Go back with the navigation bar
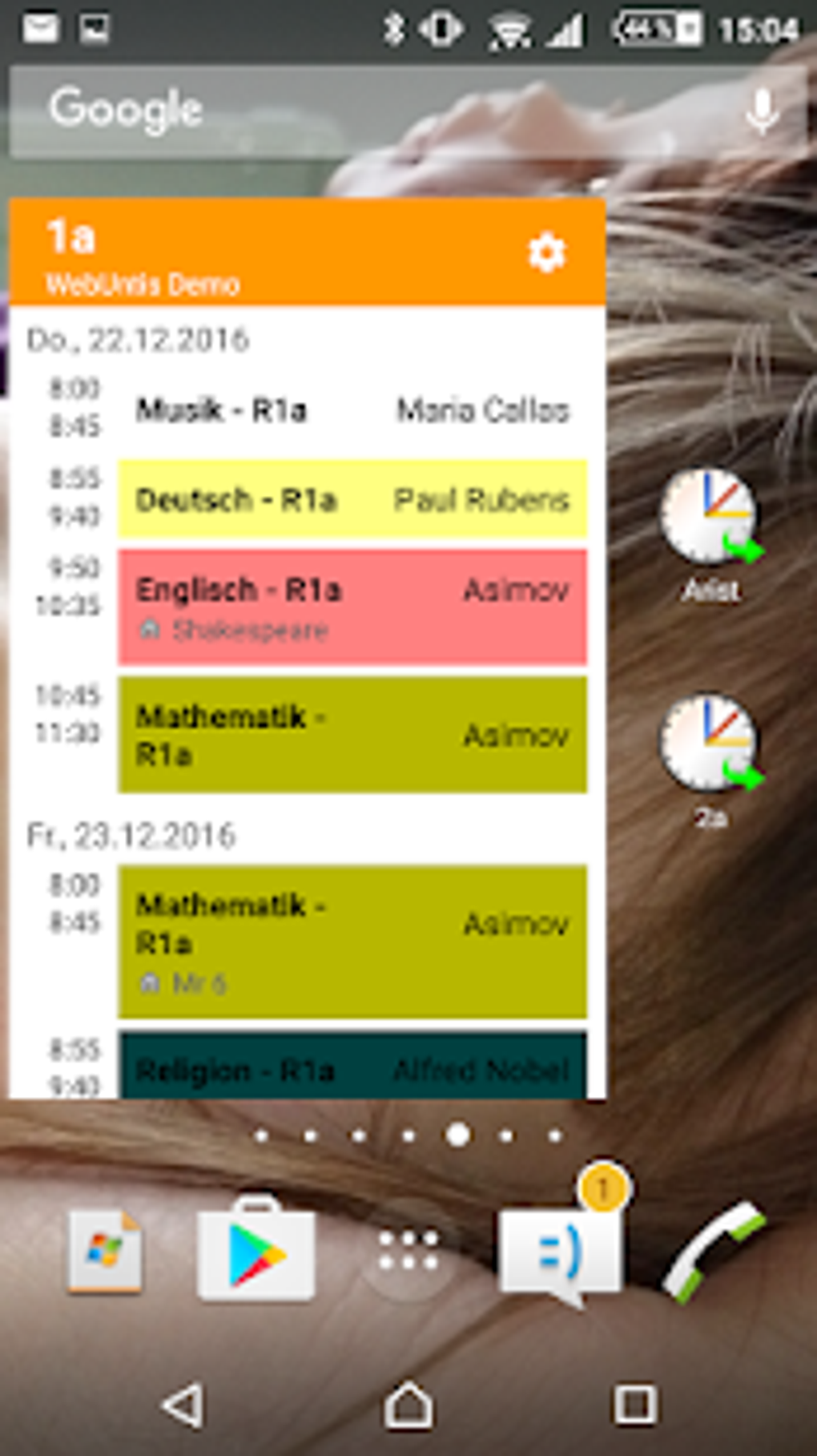 coord(183,1405)
